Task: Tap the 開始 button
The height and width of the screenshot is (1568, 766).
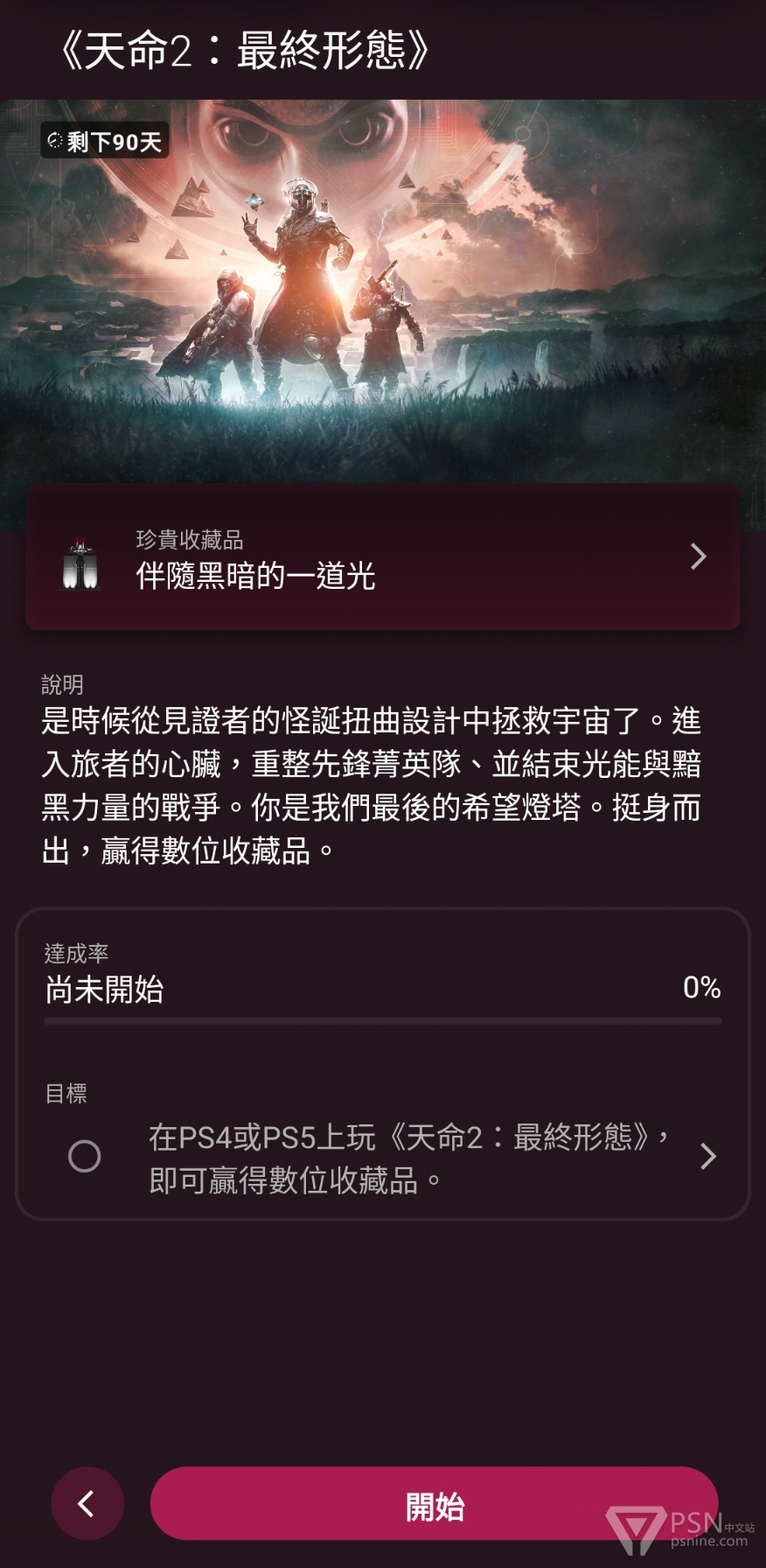Action: [435, 1503]
